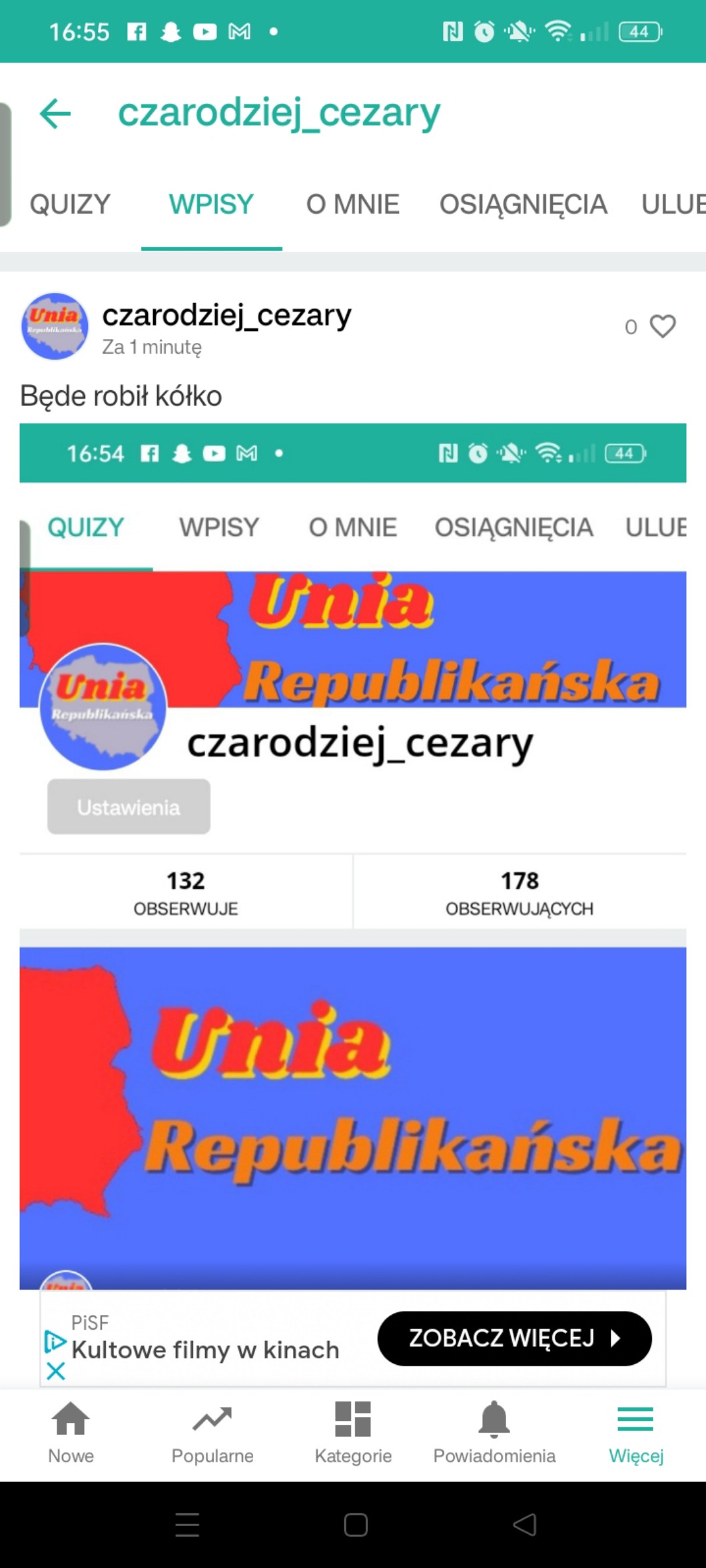Image resolution: width=706 pixels, height=1568 pixels.
Task: Check Powiadomienia notifications
Action: point(494,1432)
